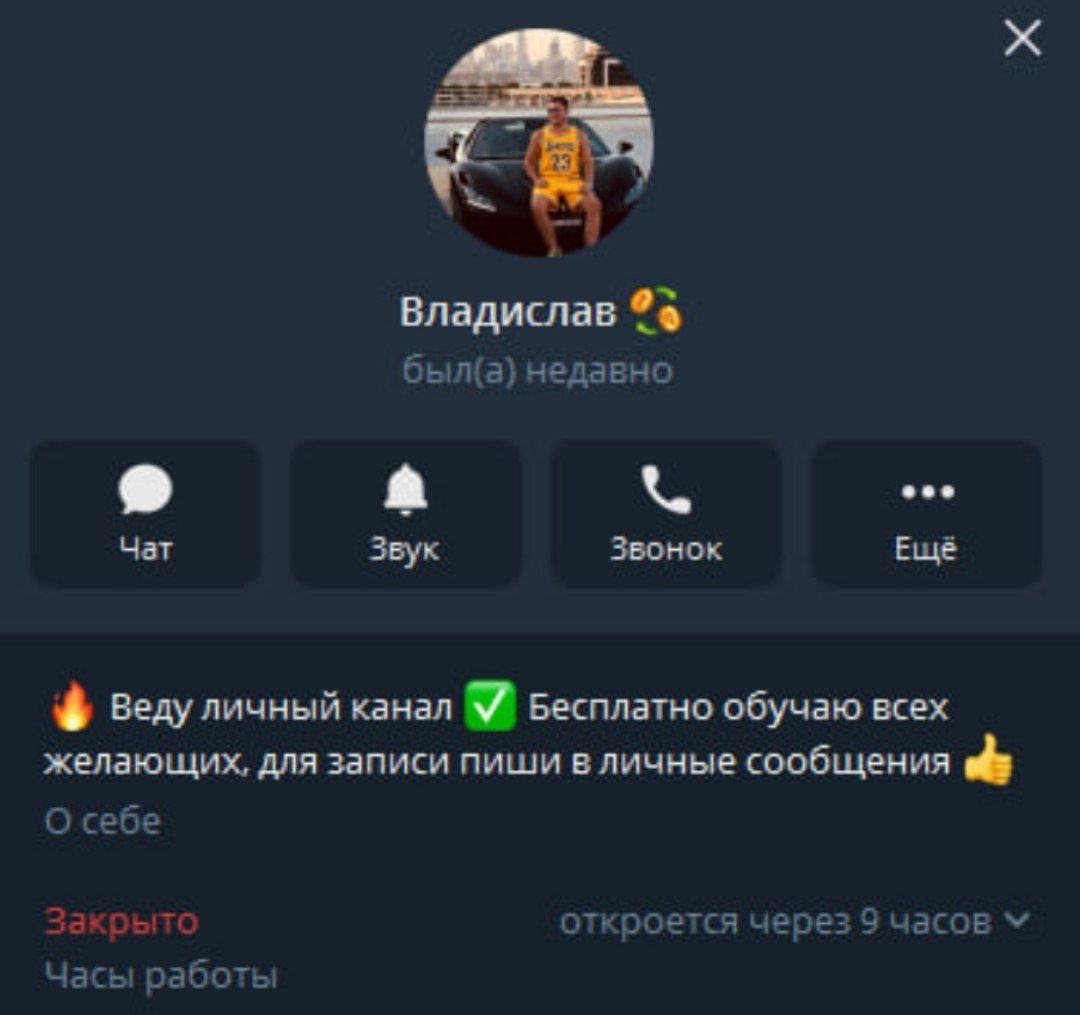Open the chat with Владислав
The width and height of the screenshot is (1080, 1015).
(x=146, y=513)
